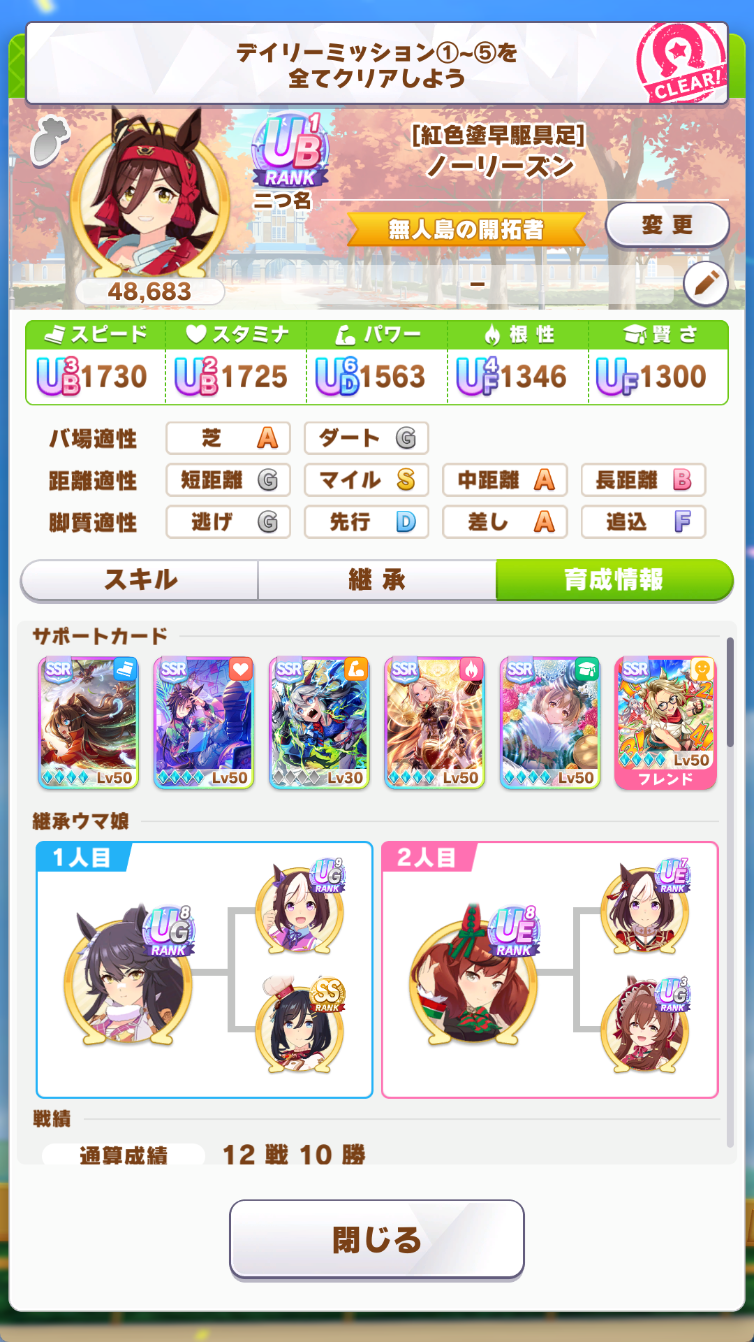
Task: Switch to the スキル tab
Action: pos(140,580)
